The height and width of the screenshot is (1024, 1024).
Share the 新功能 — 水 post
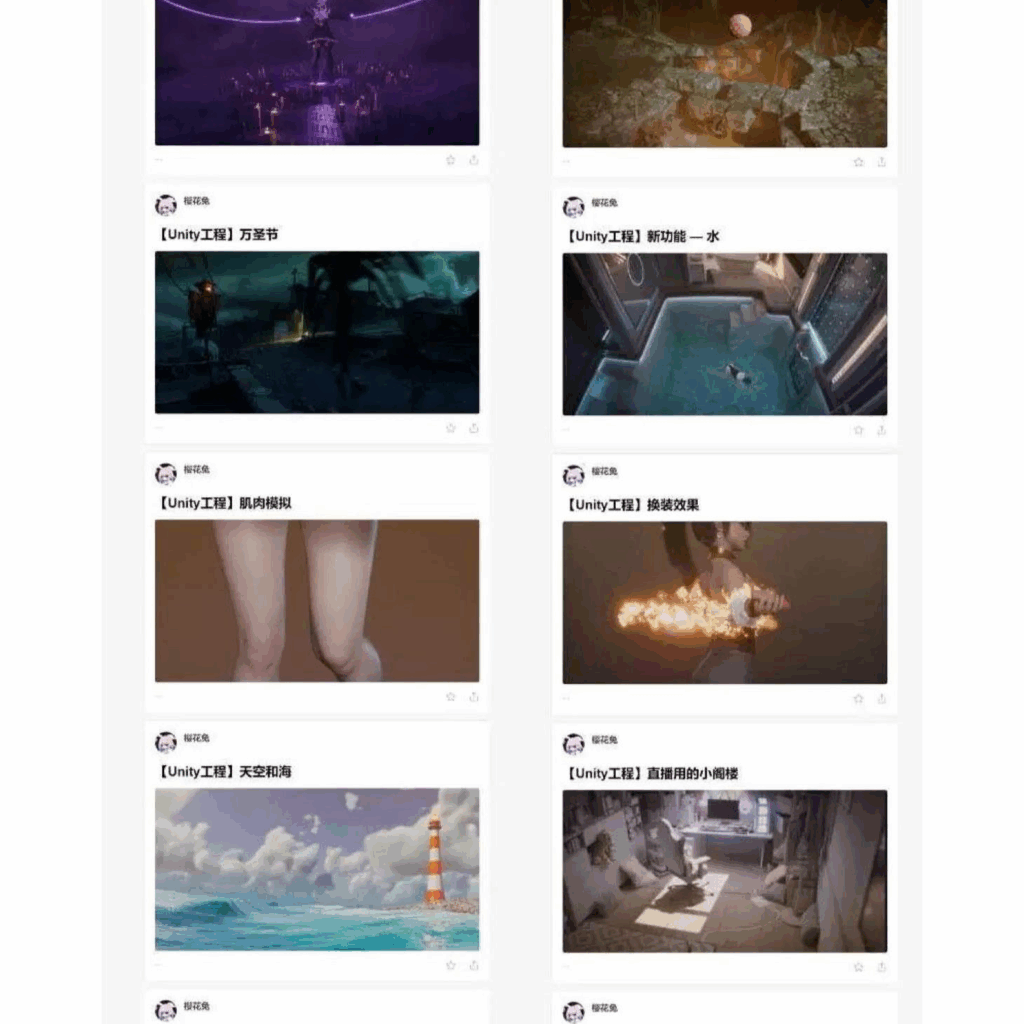coord(882,430)
